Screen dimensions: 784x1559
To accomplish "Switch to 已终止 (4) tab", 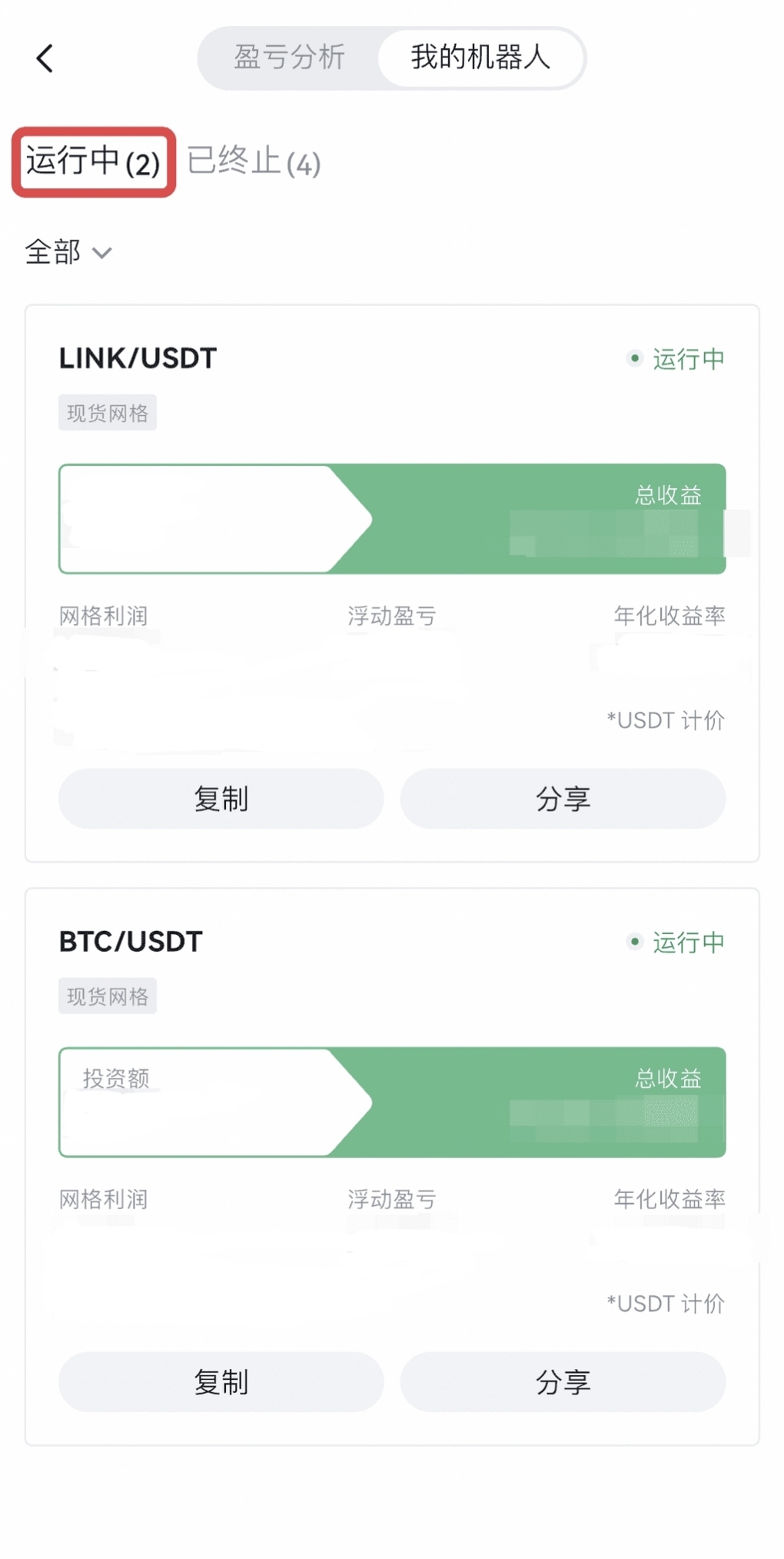I will click(x=254, y=162).
